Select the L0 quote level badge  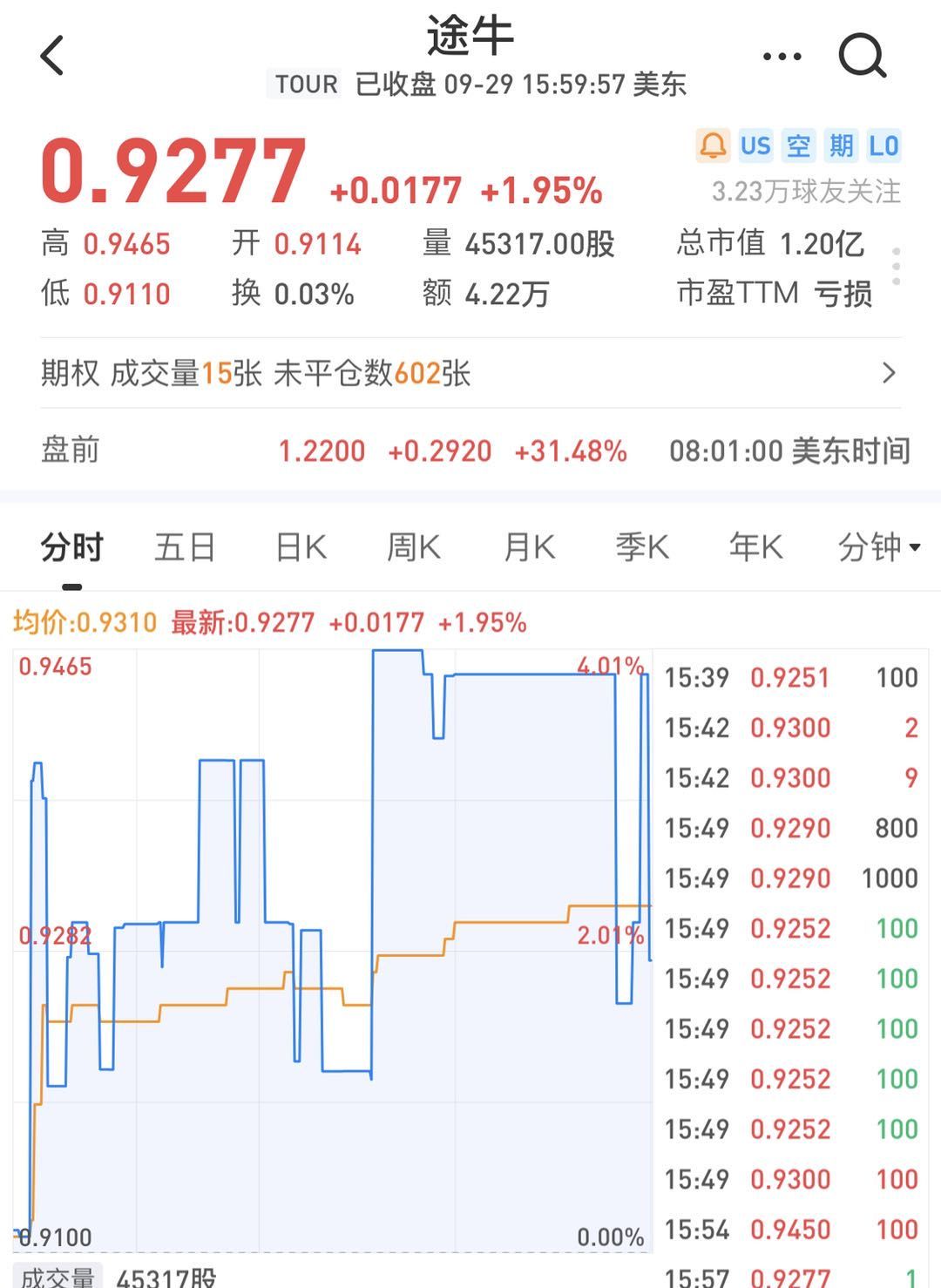click(883, 145)
